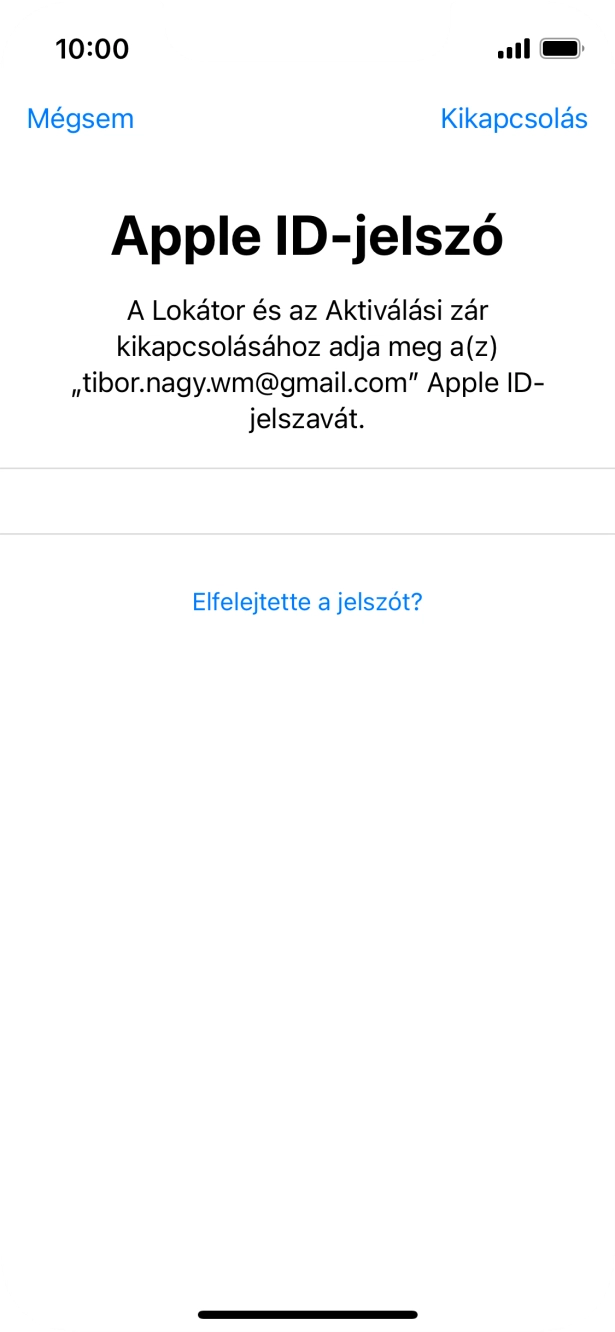Focus the Apple ID password field
Viewport: 615px width, 1332px height.
(x=307, y=501)
